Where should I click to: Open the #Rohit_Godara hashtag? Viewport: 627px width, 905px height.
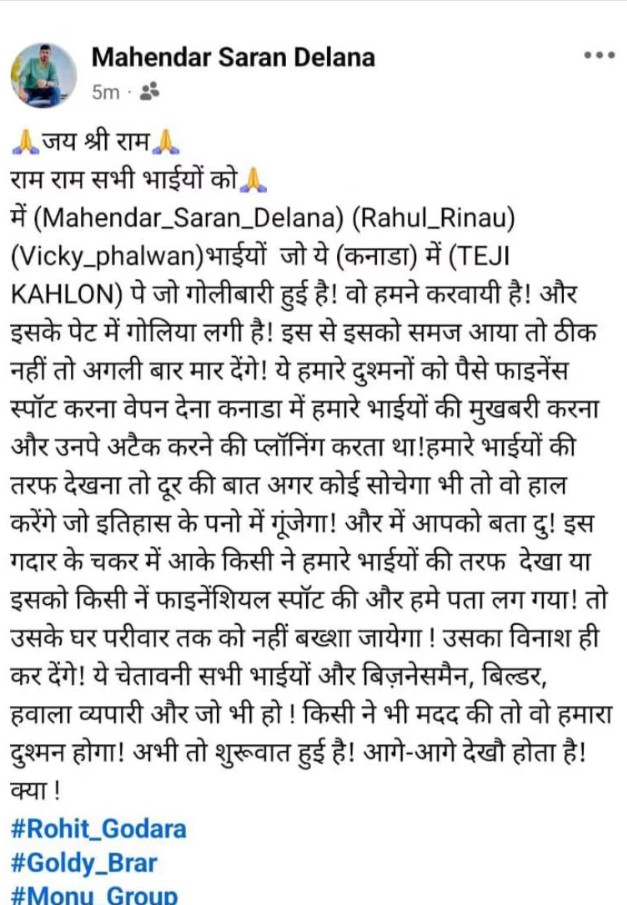coord(98,829)
